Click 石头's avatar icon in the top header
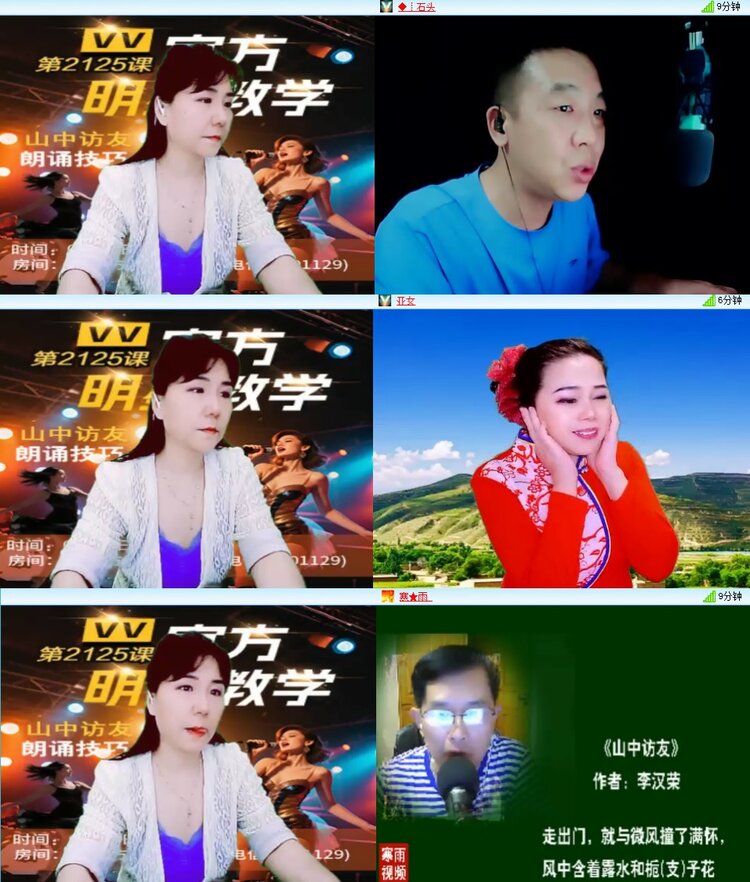This screenshot has height=882, width=750. pos(385,7)
